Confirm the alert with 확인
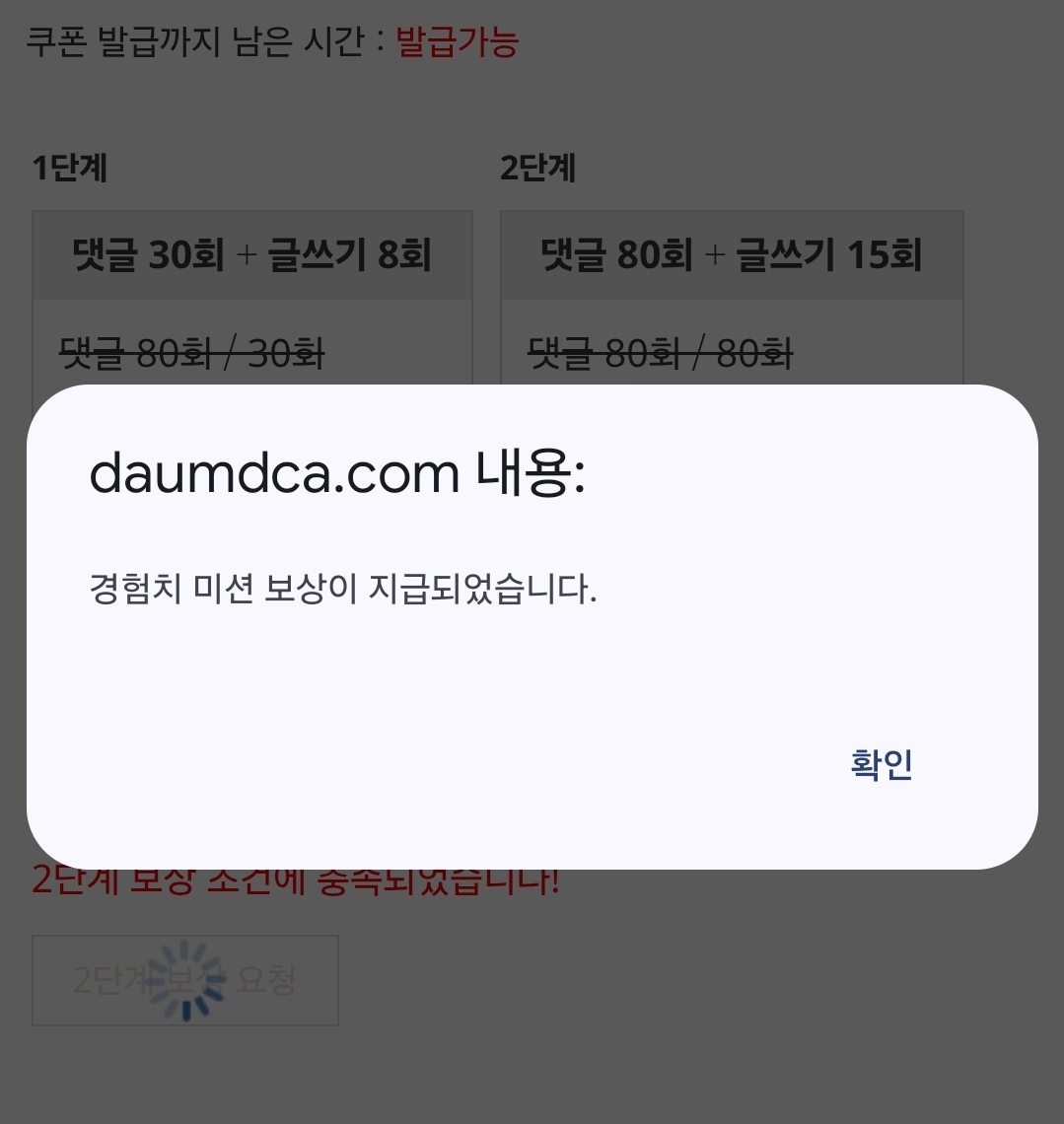Viewport: 1064px width, 1124px height. click(882, 765)
